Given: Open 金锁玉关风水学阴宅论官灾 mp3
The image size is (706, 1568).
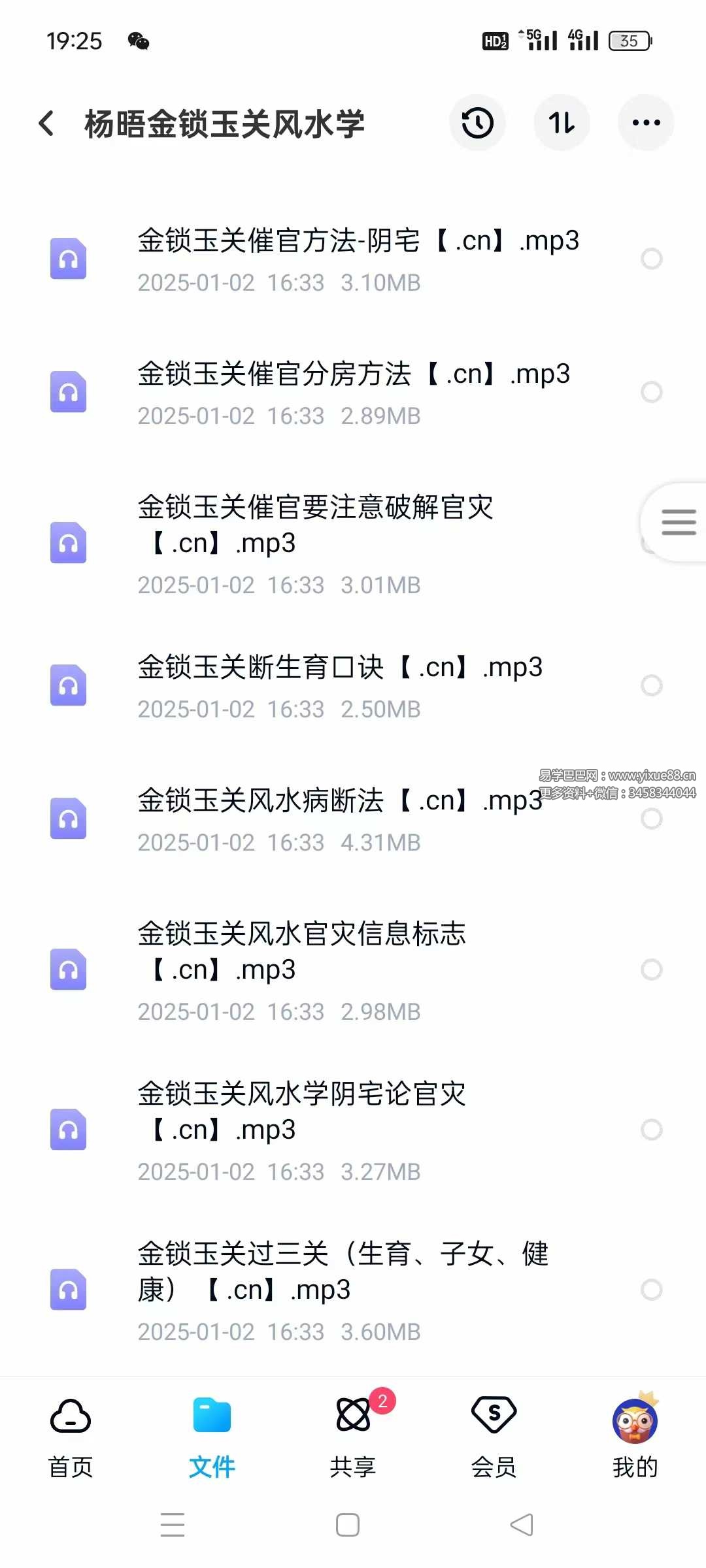Looking at the screenshot, I should [301, 1111].
